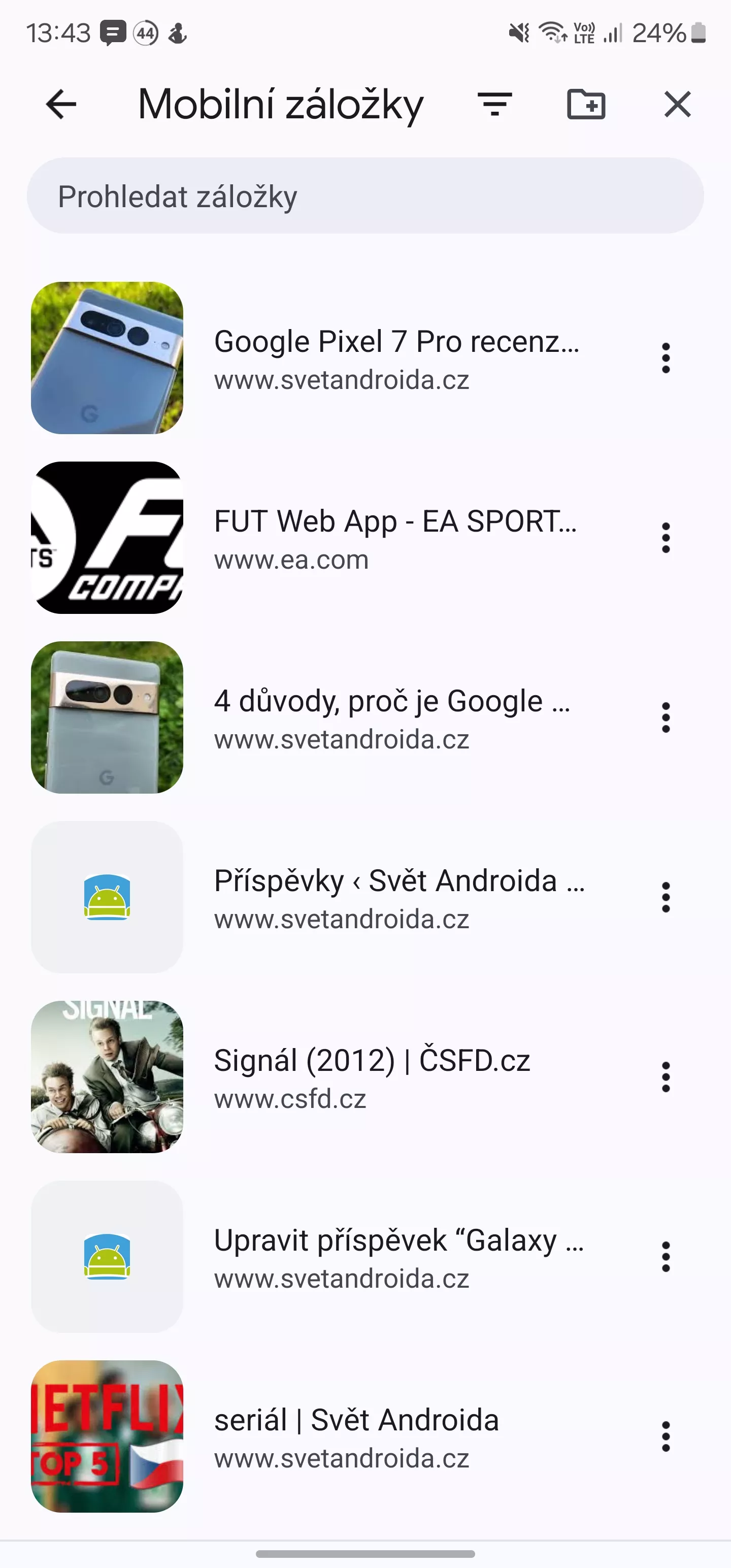This screenshot has height=1568, width=731.
Task: Show more options for Příspěvky bookmark
Action: point(666,897)
